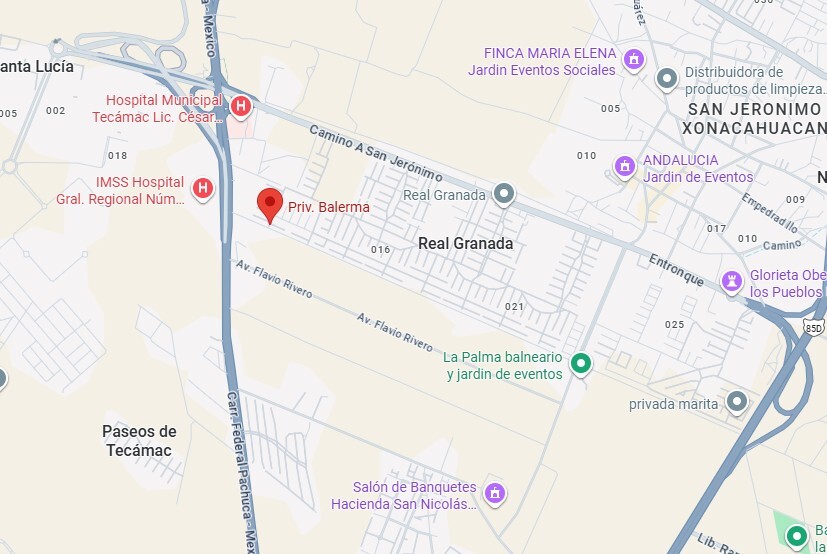The height and width of the screenshot is (554, 827).
Task: Open Hospital Municipal Tecámac marker
Action: [x=240, y=105]
